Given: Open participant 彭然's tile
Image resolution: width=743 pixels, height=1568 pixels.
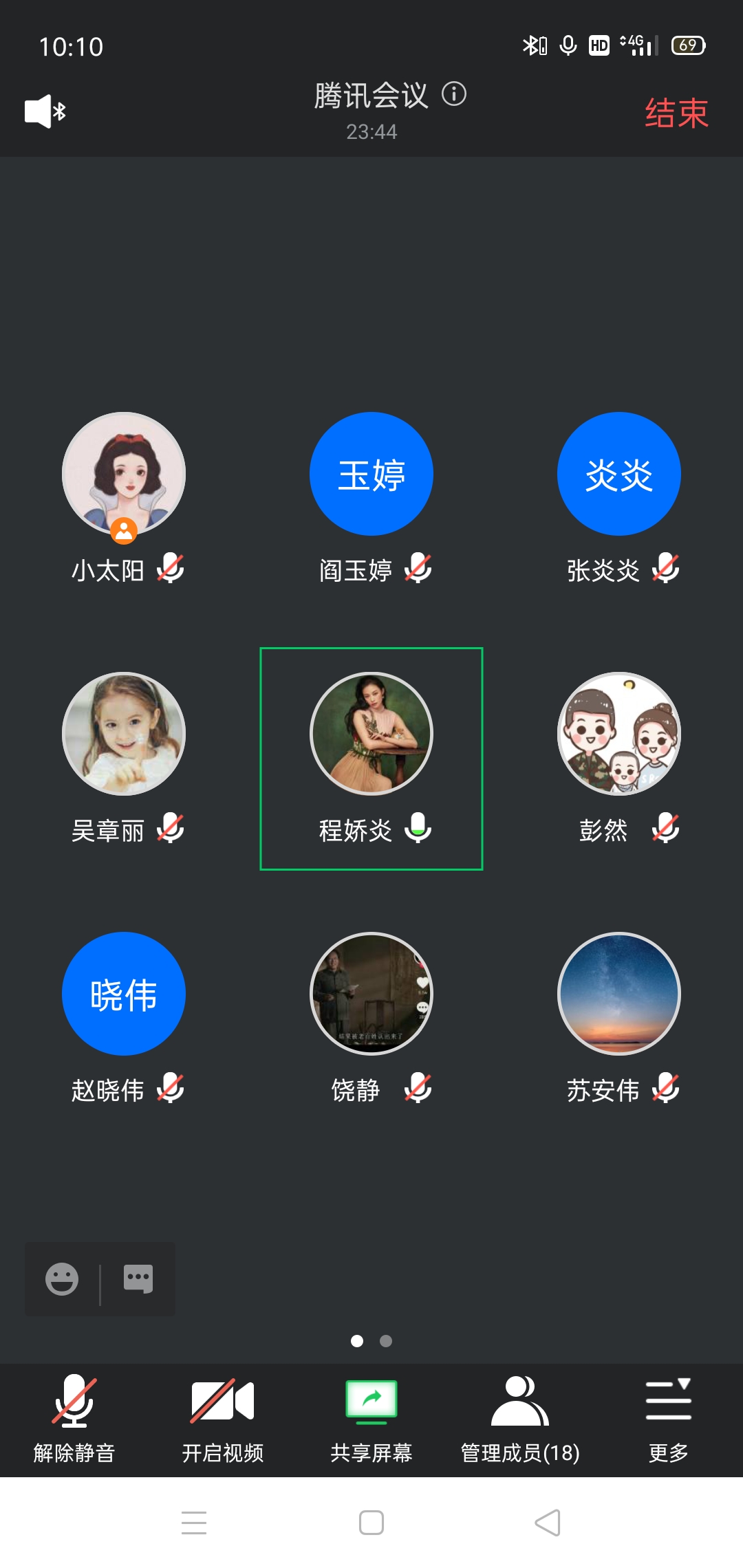Looking at the screenshot, I should [x=619, y=734].
